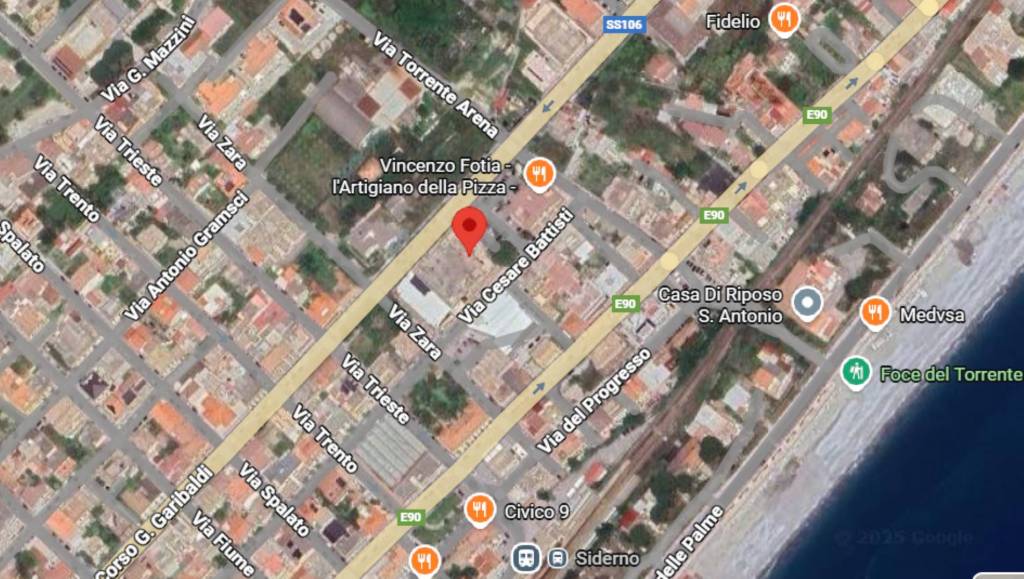
Task: Open the Fidelio restaurant marker
Action: click(x=785, y=20)
